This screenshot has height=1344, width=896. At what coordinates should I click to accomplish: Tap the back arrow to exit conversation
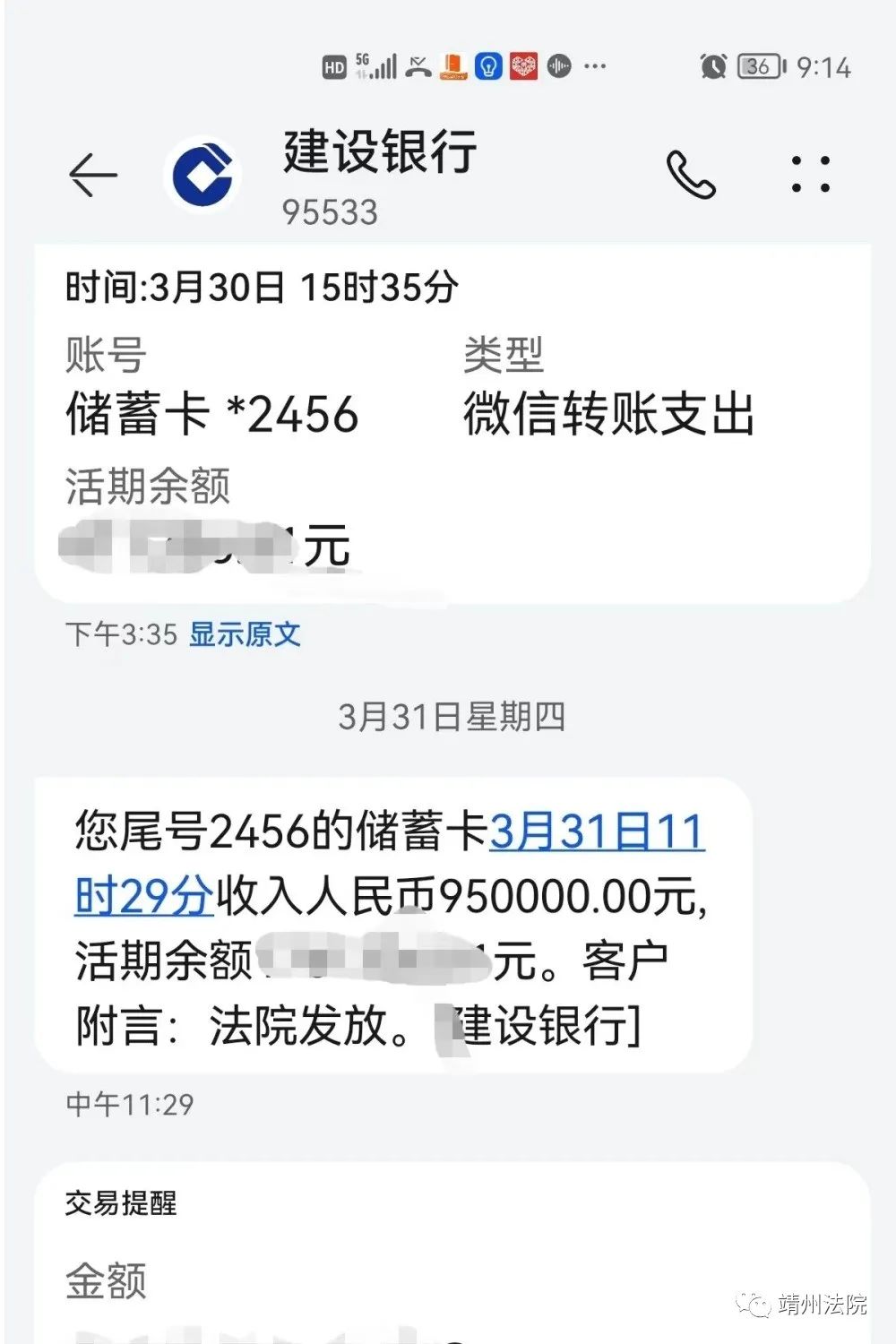[94, 173]
